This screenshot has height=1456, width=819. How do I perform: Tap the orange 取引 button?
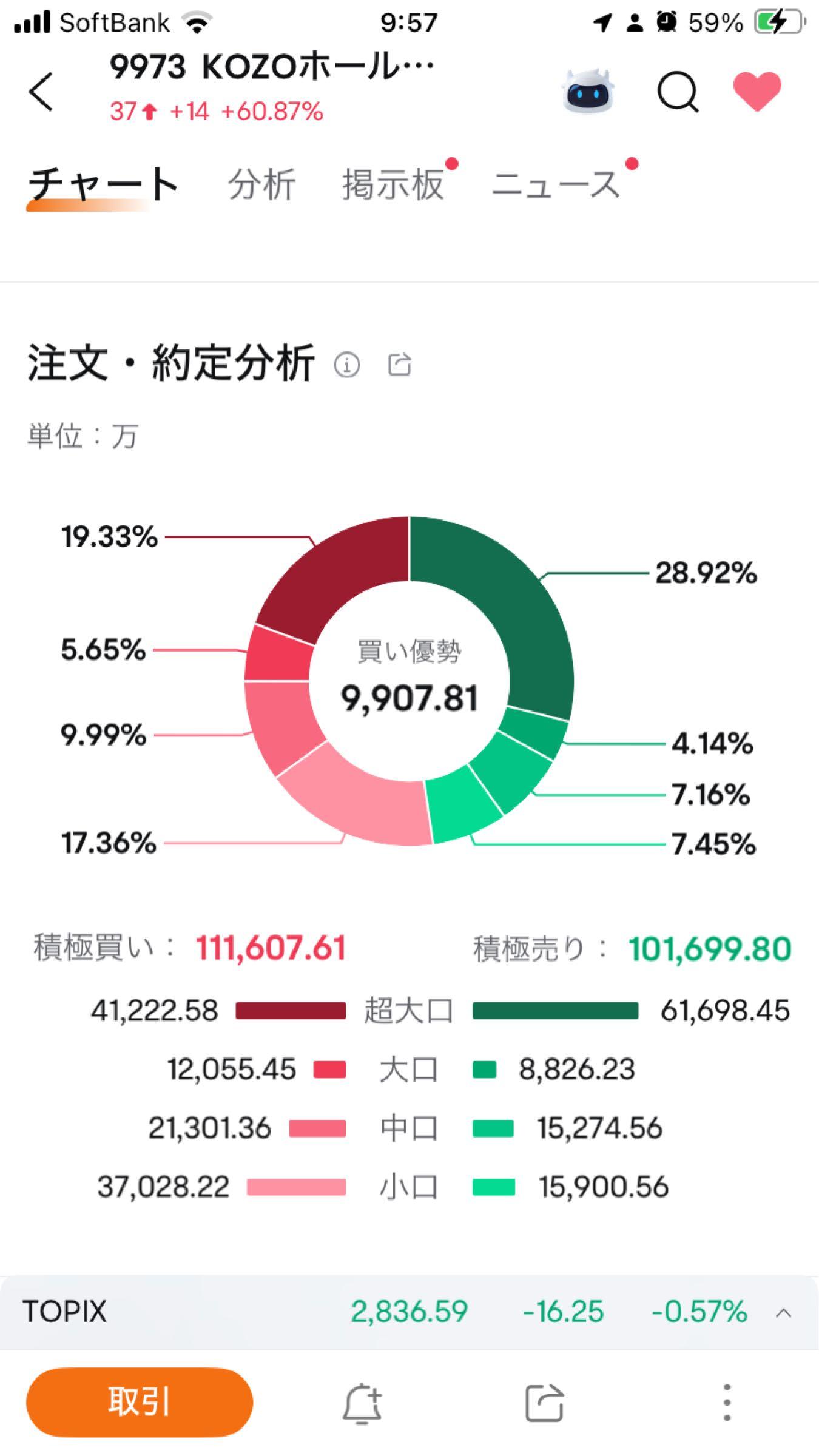139,1402
